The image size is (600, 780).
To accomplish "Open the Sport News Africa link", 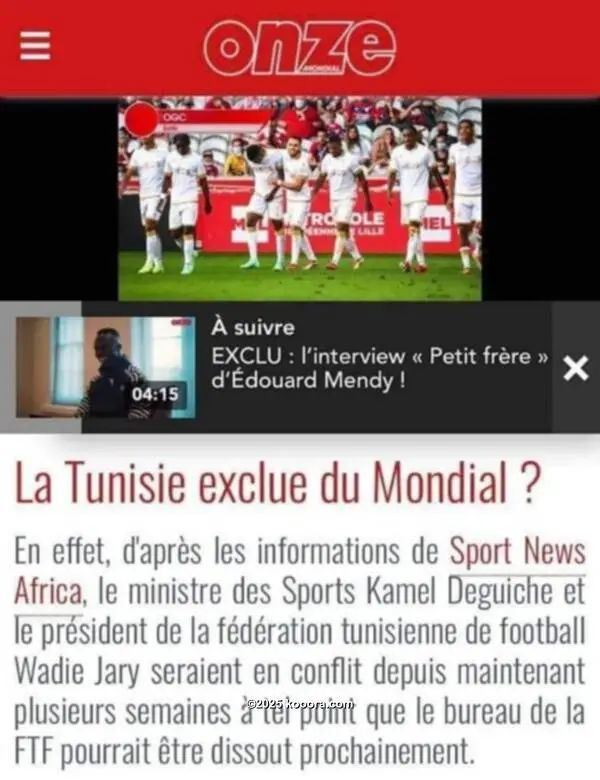I will (517, 551).
